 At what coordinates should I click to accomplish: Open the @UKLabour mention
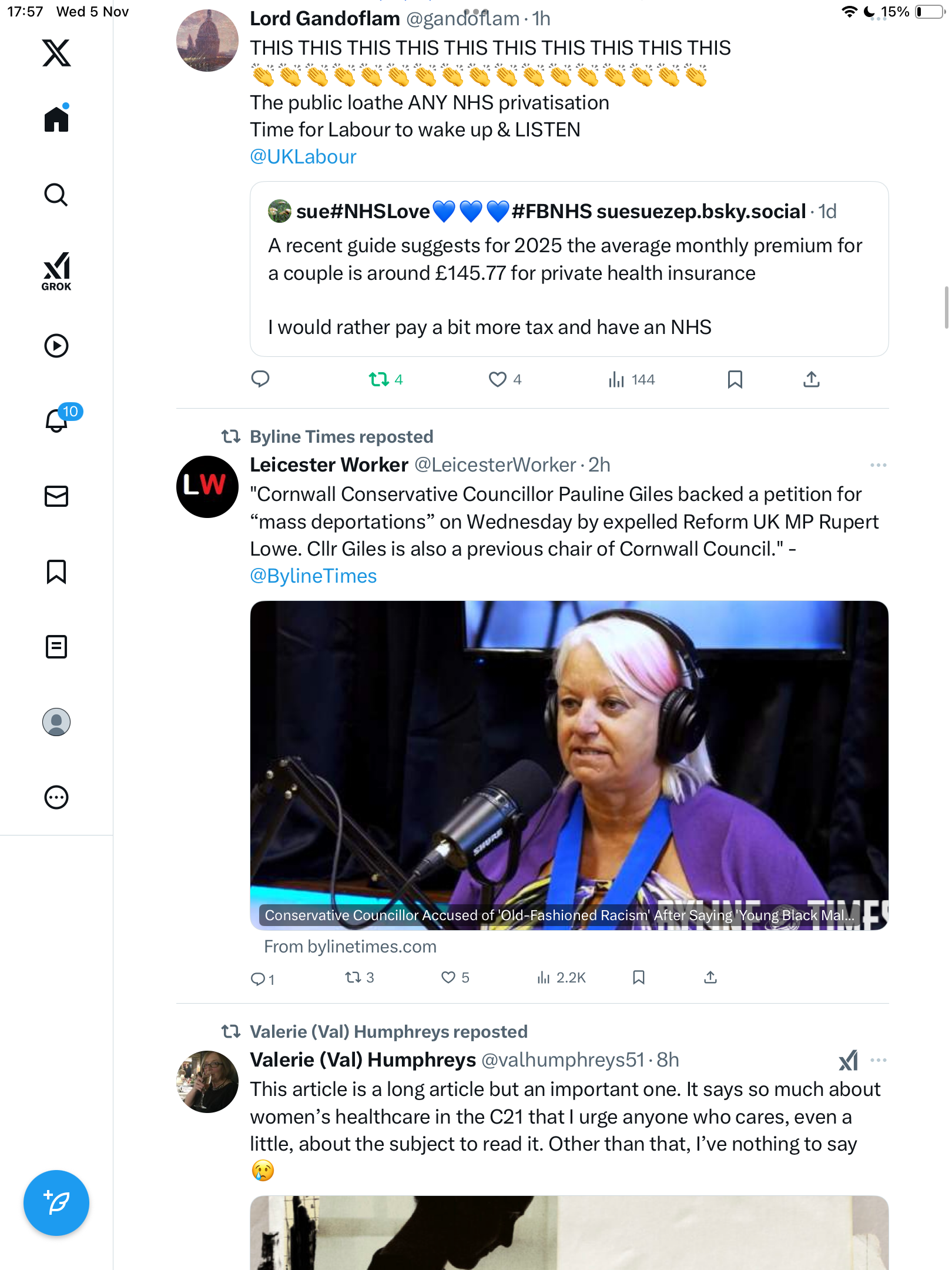point(303,157)
